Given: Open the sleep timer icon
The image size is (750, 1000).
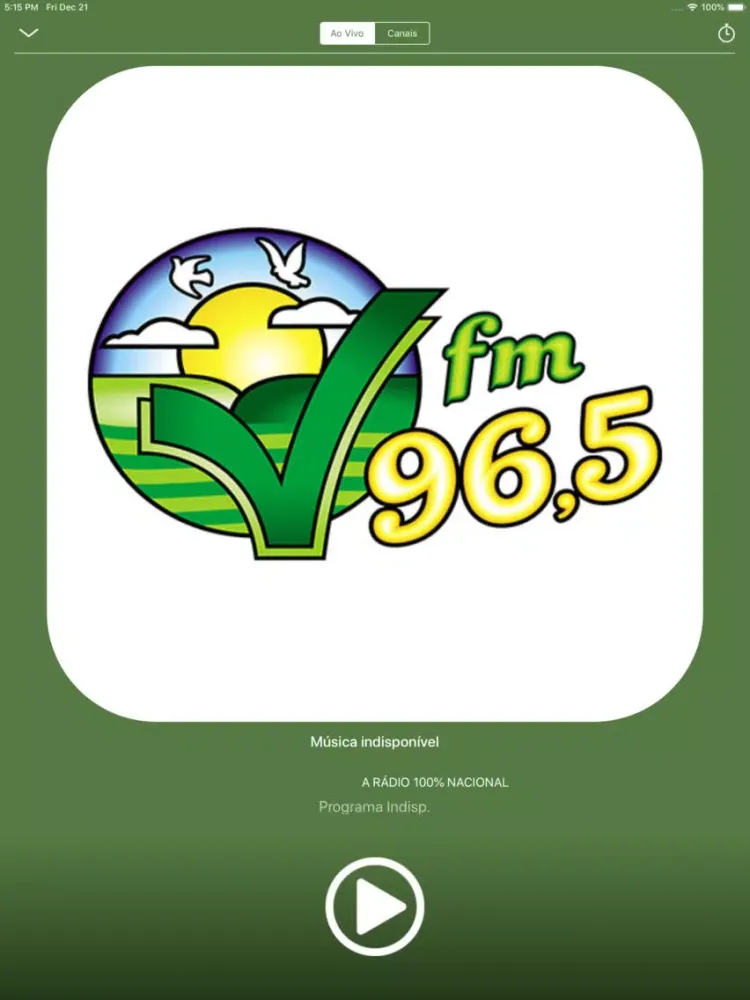Looking at the screenshot, I should [x=726, y=34].
